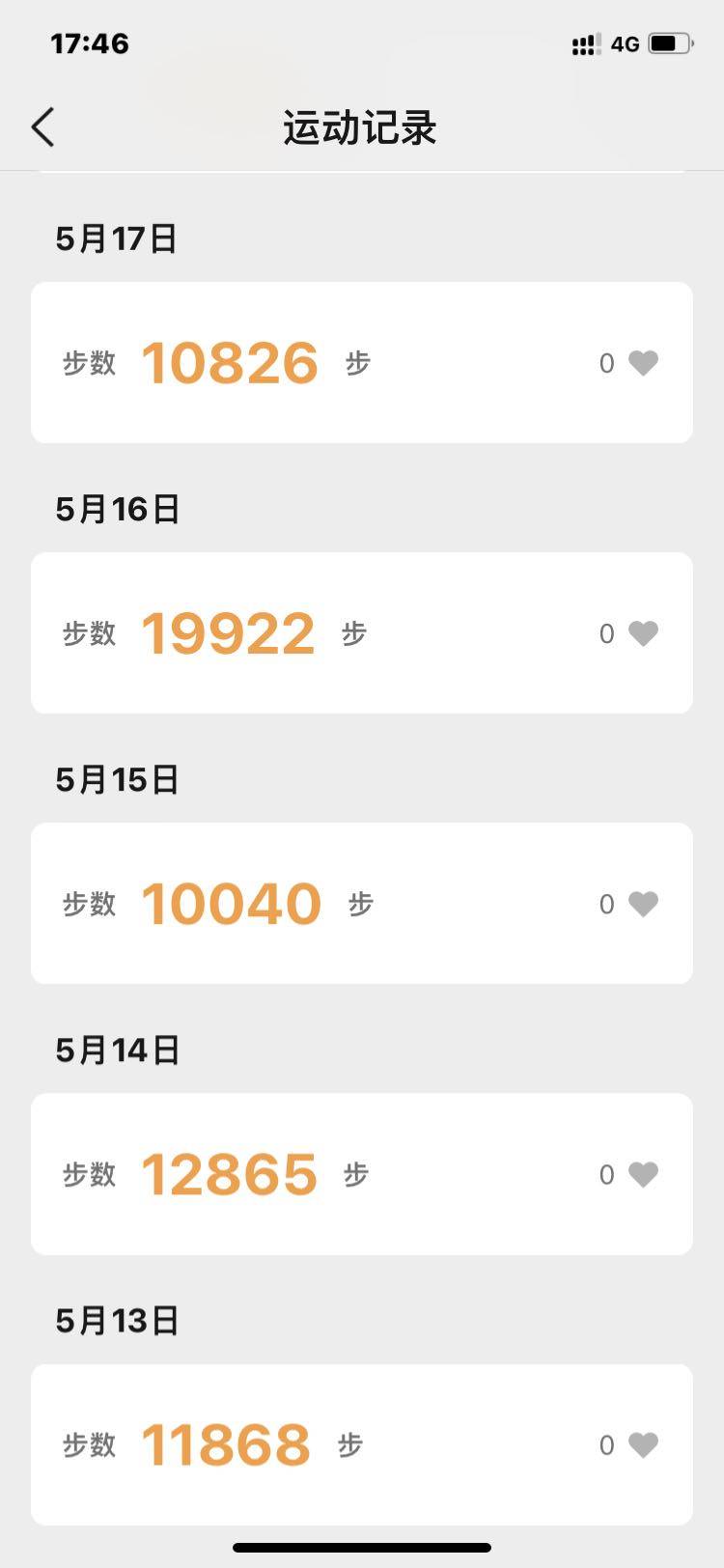Go back from 运动记录 page

pyautogui.click(x=43, y=127)
